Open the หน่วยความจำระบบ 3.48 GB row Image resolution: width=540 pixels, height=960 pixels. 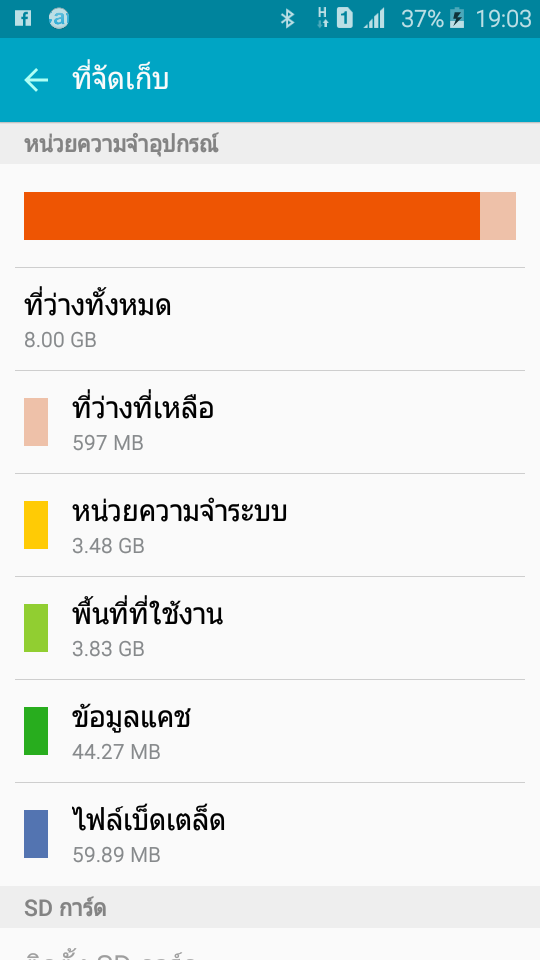tap(270, 525)
